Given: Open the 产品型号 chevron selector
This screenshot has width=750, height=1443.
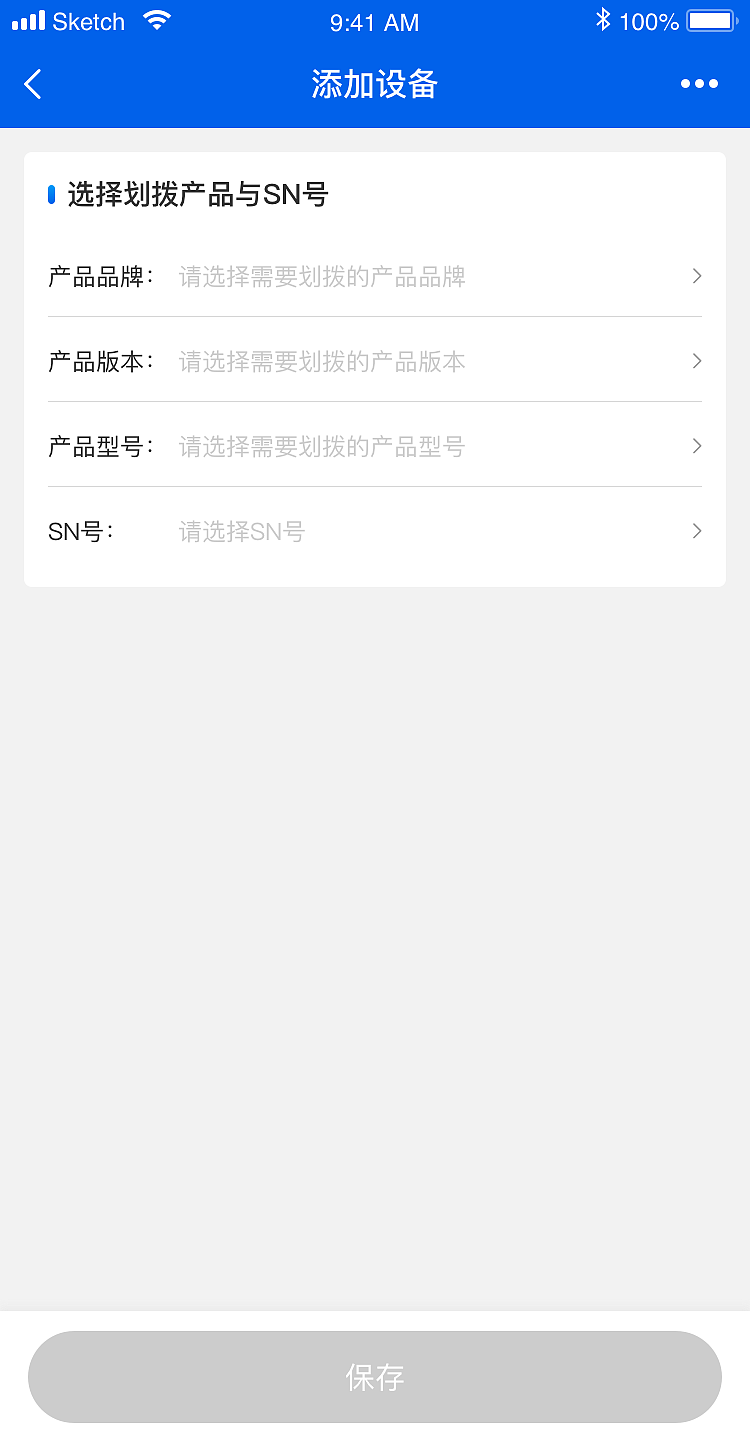Looking at the screenshot, I should point(697,446).
